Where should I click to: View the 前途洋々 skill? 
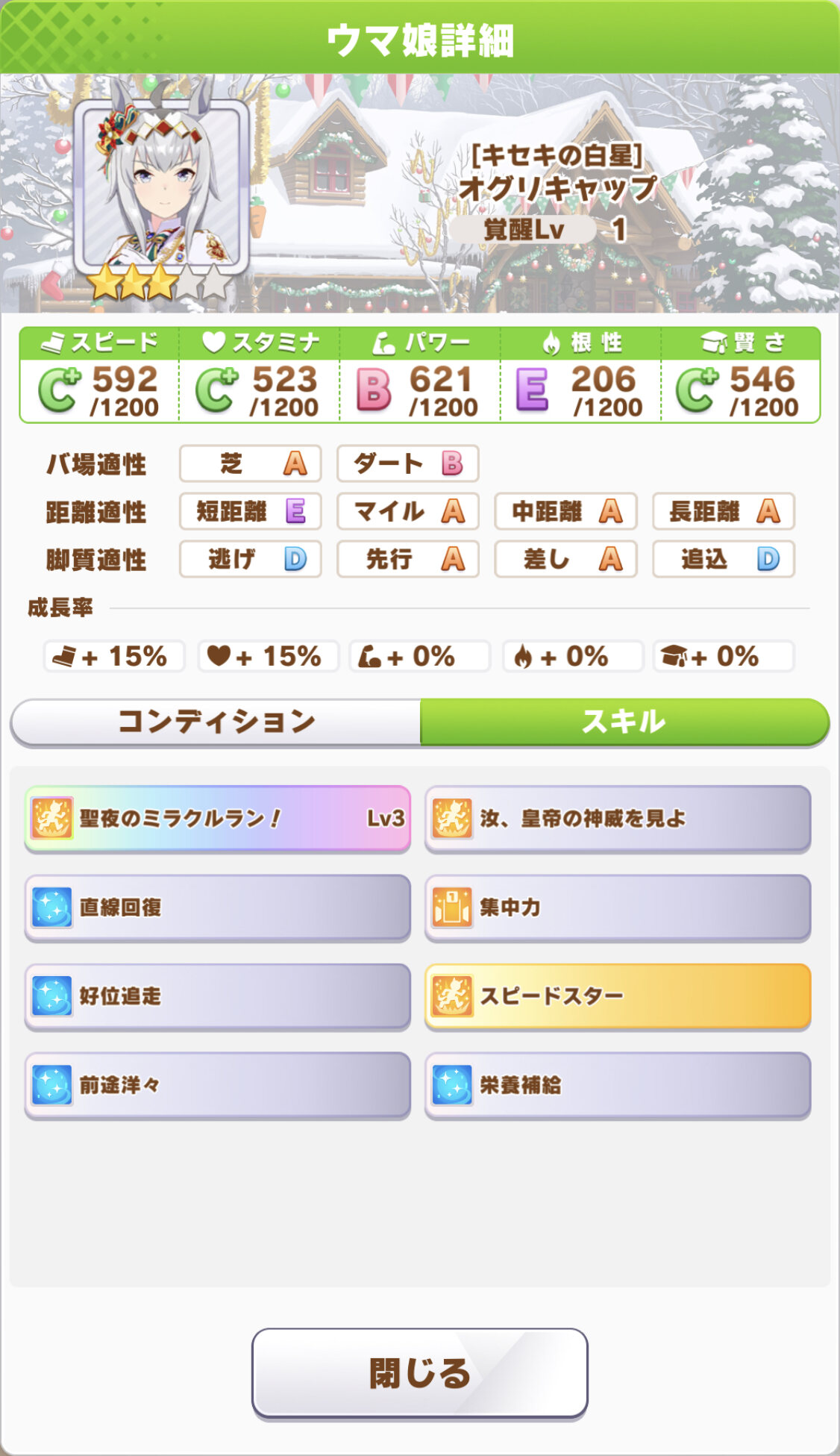pos(217,1084)
